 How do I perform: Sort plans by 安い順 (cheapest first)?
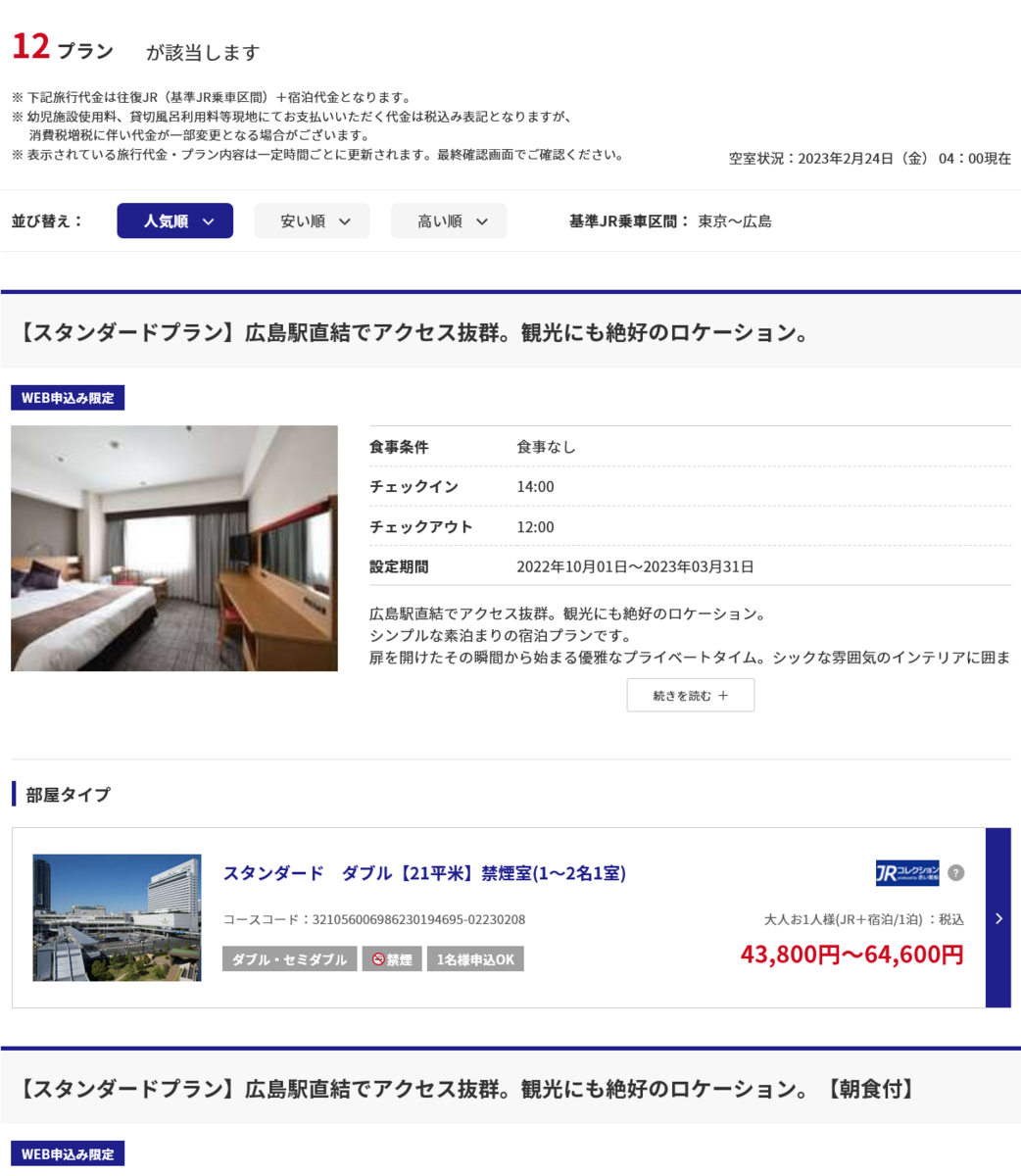tap(312, 221)
